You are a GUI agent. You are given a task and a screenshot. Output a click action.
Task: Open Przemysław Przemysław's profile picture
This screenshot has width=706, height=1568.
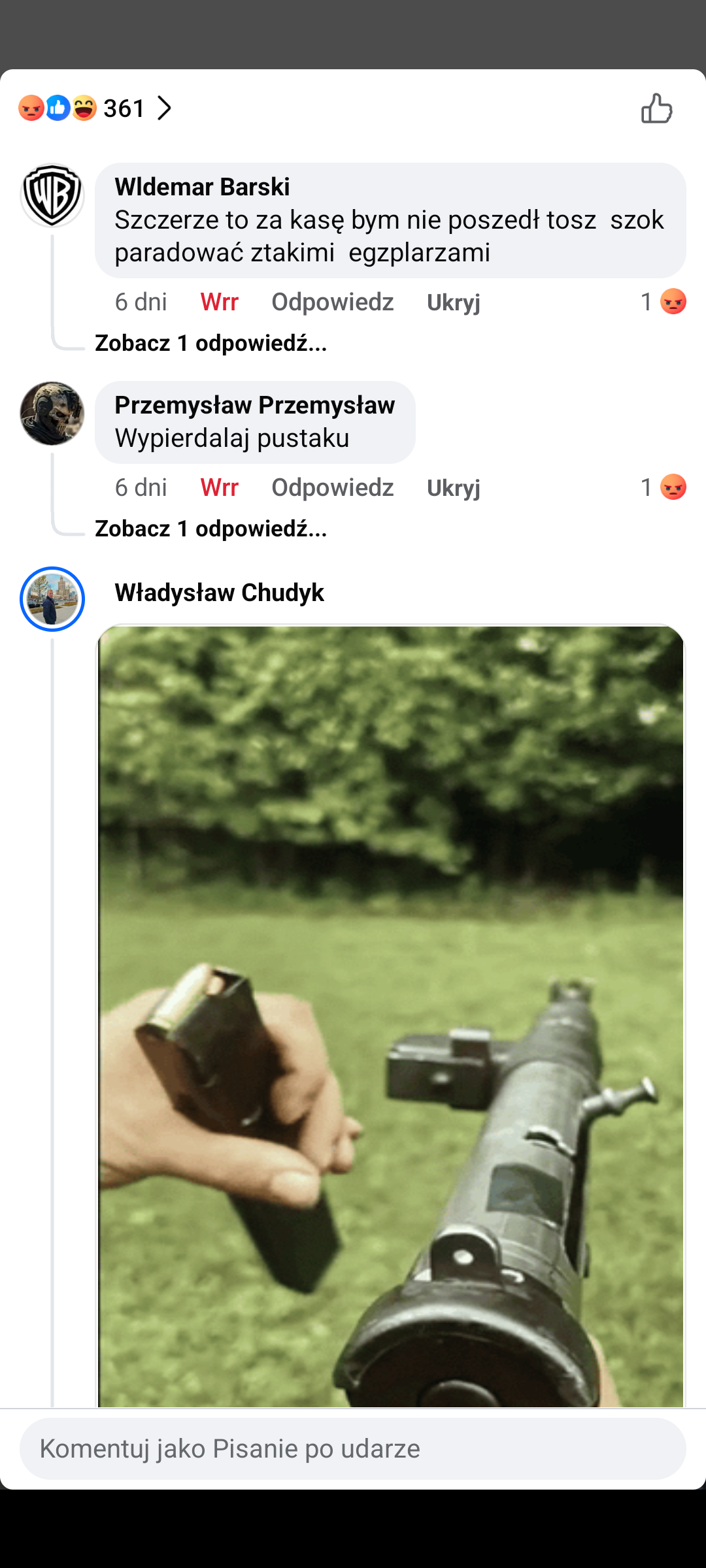52,414
